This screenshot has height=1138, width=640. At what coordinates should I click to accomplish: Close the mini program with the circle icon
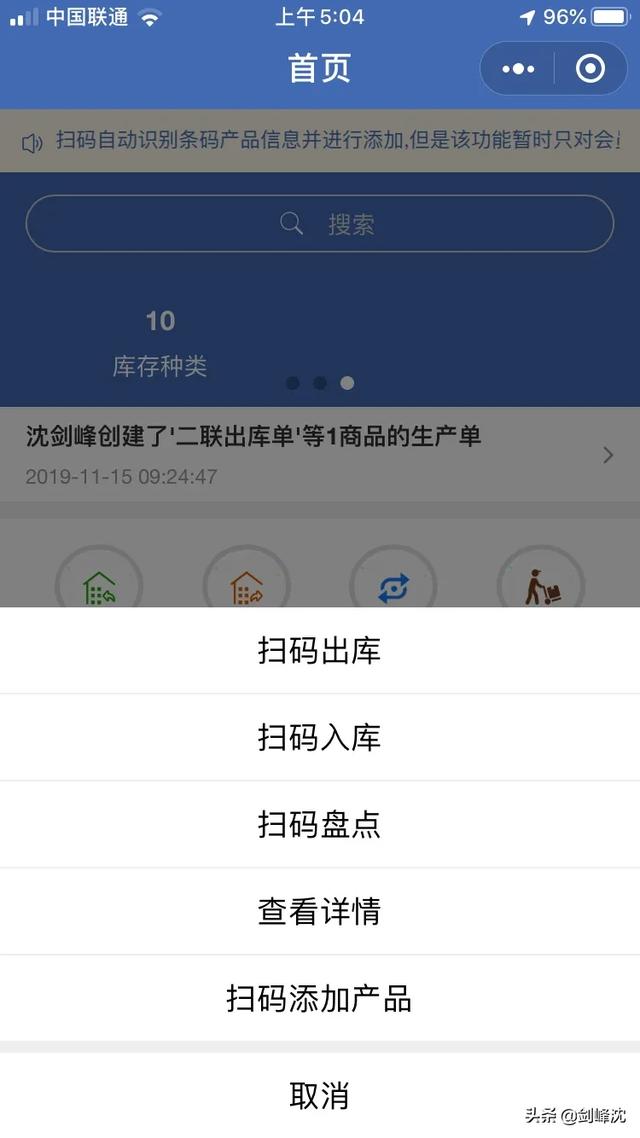[x=591, y=69]
